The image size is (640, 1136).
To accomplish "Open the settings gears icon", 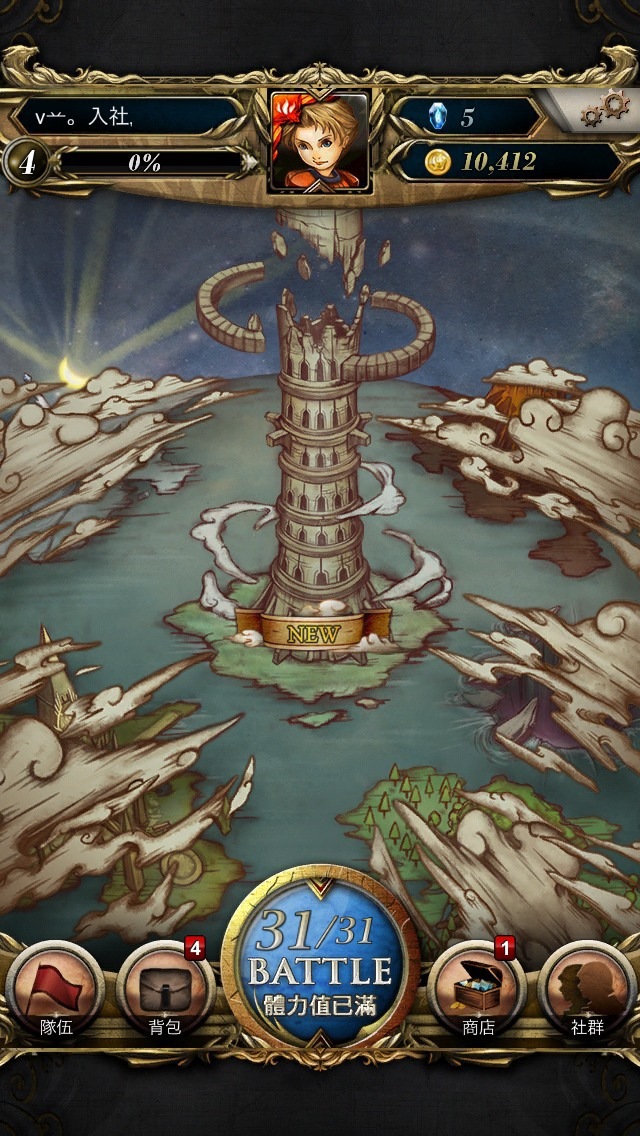I will click(x=604, y=110).
